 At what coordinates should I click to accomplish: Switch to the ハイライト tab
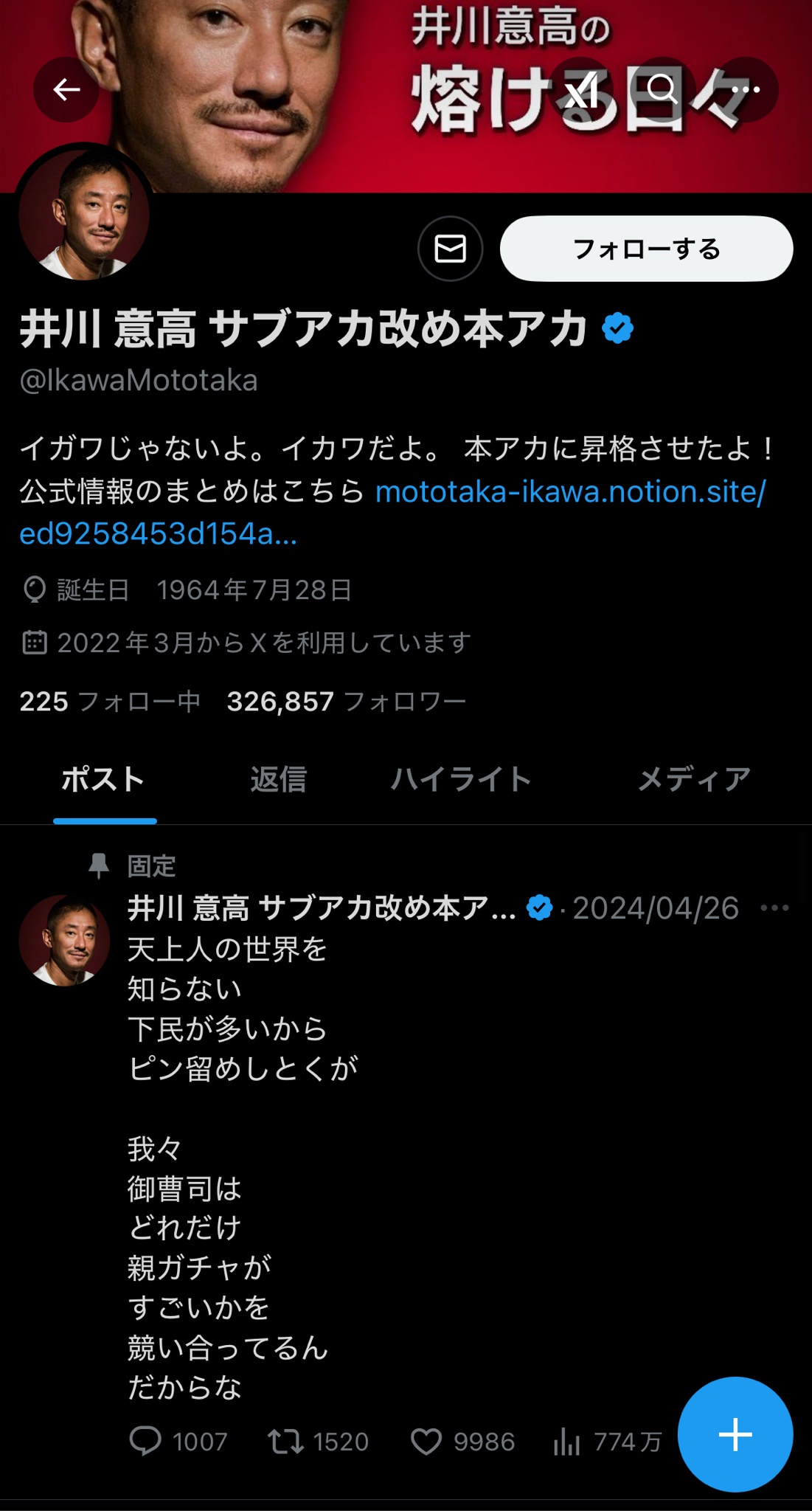[x=460, y=780]
